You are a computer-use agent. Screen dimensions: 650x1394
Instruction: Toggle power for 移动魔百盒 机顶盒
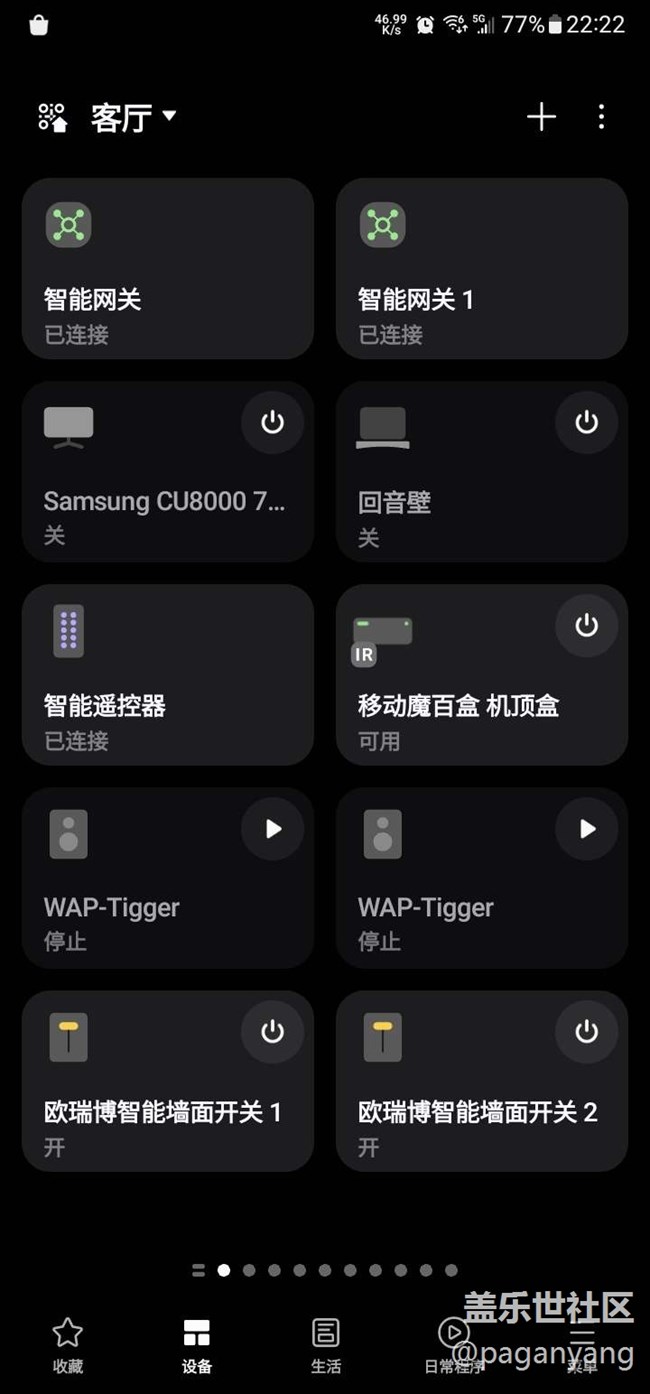586,625
